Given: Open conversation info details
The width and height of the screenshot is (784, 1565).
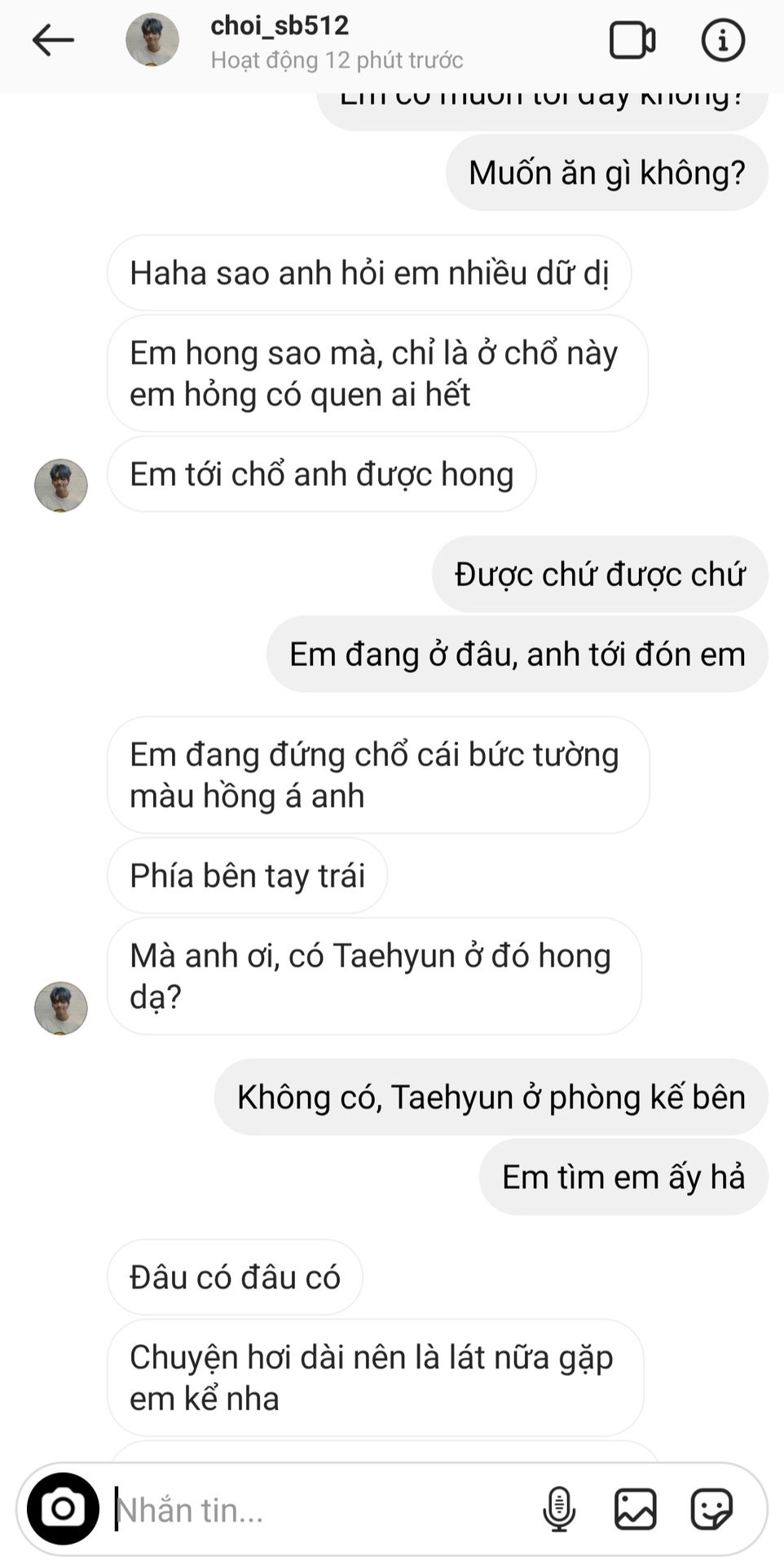Looking at the screenshot, I should click(723, 40).
